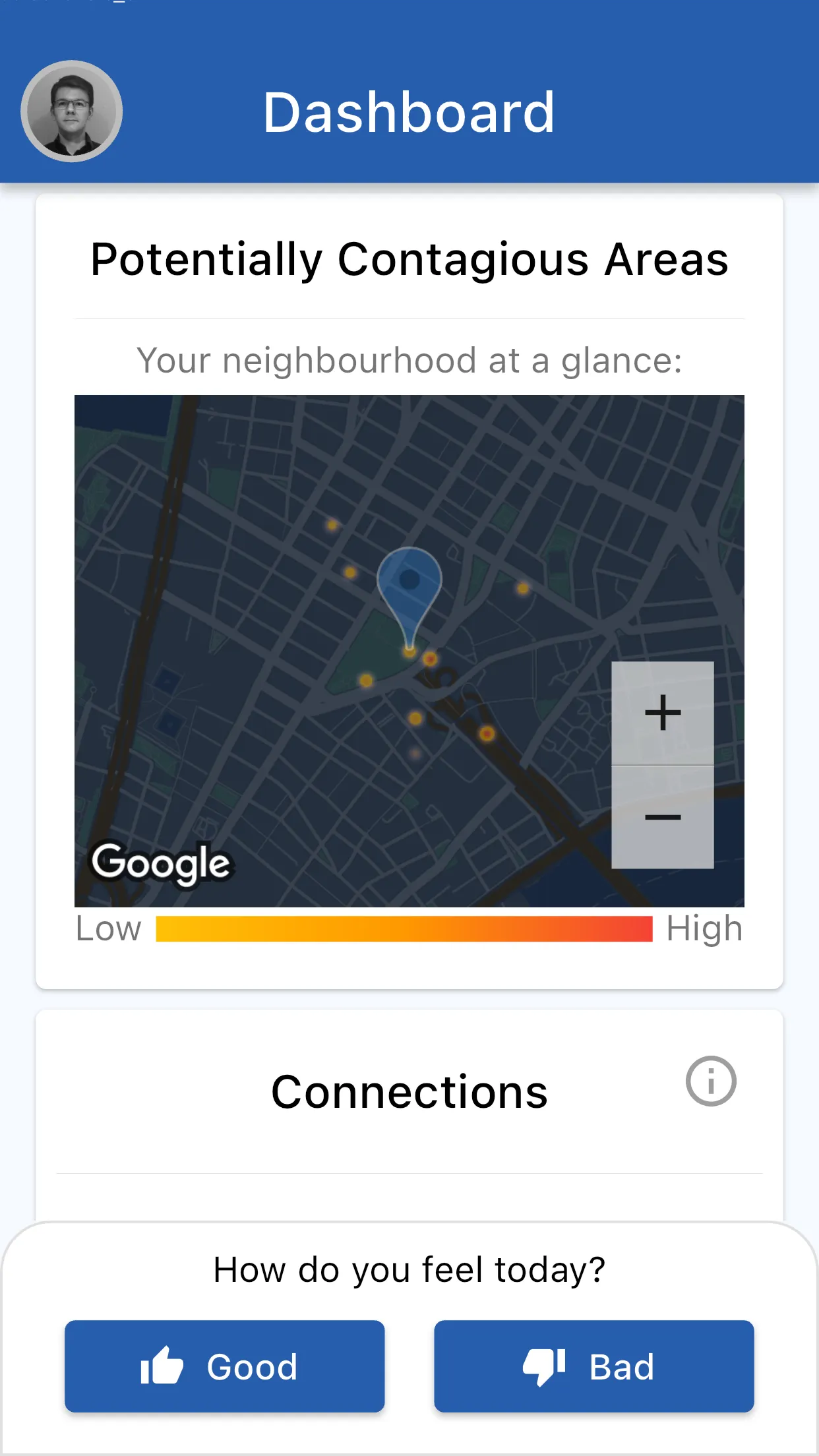Image resolution: width=819 pixels, height=1456 pixels.
Task: Open the Connections info icon
Action: 710,1081
